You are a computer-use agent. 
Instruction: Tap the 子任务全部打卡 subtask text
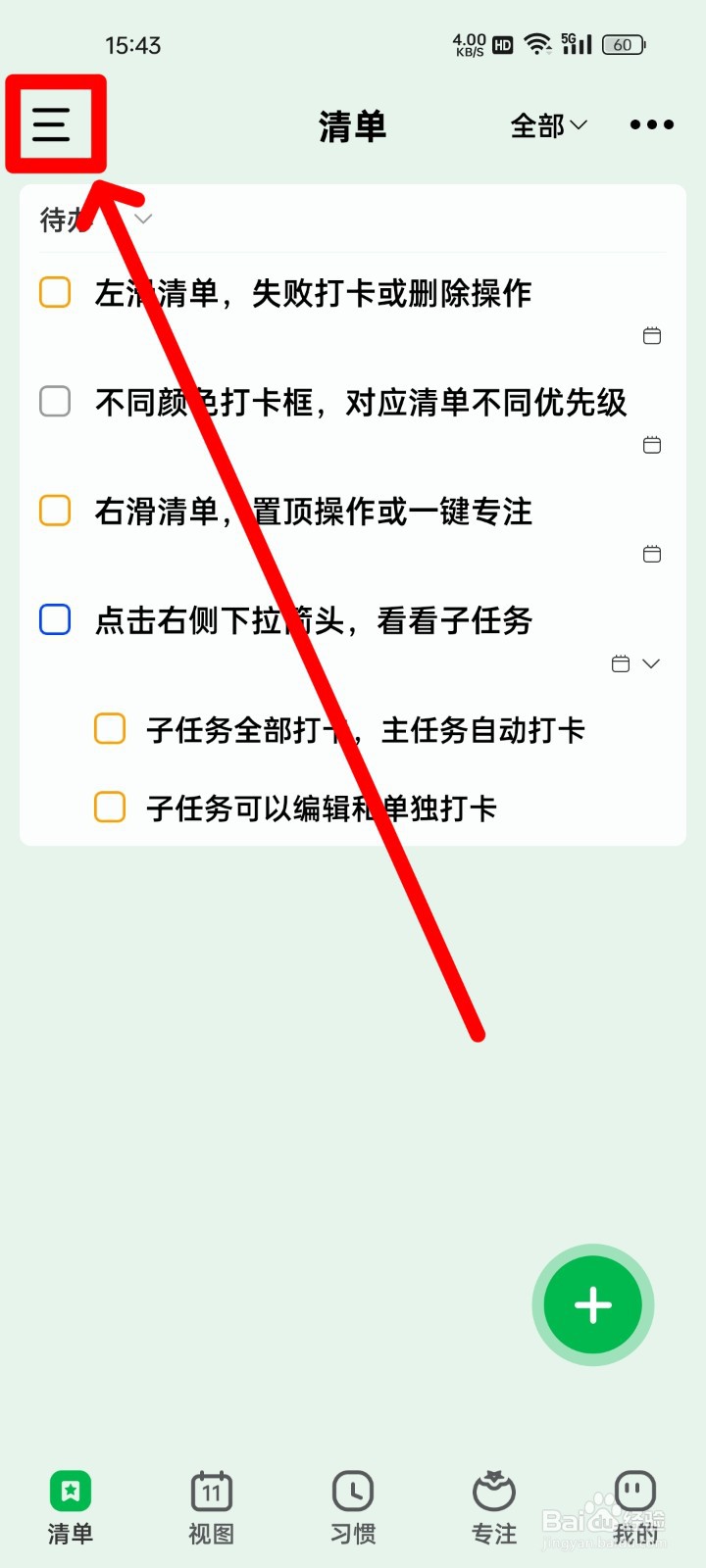tap(368, 729)
